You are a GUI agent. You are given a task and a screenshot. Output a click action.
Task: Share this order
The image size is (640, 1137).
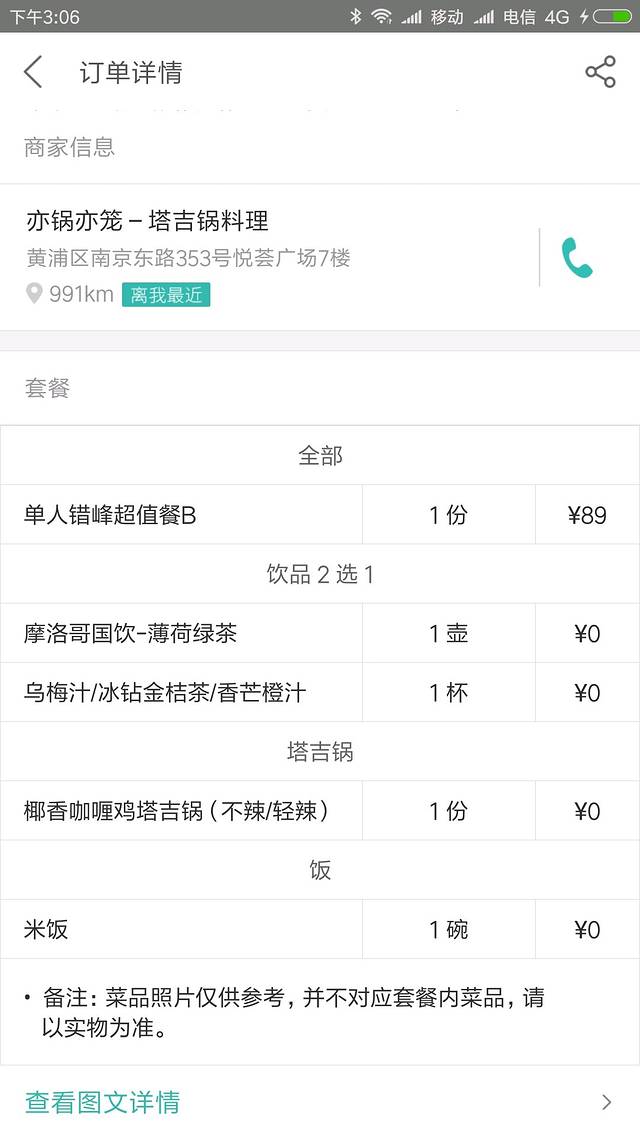tap(600, 72)
